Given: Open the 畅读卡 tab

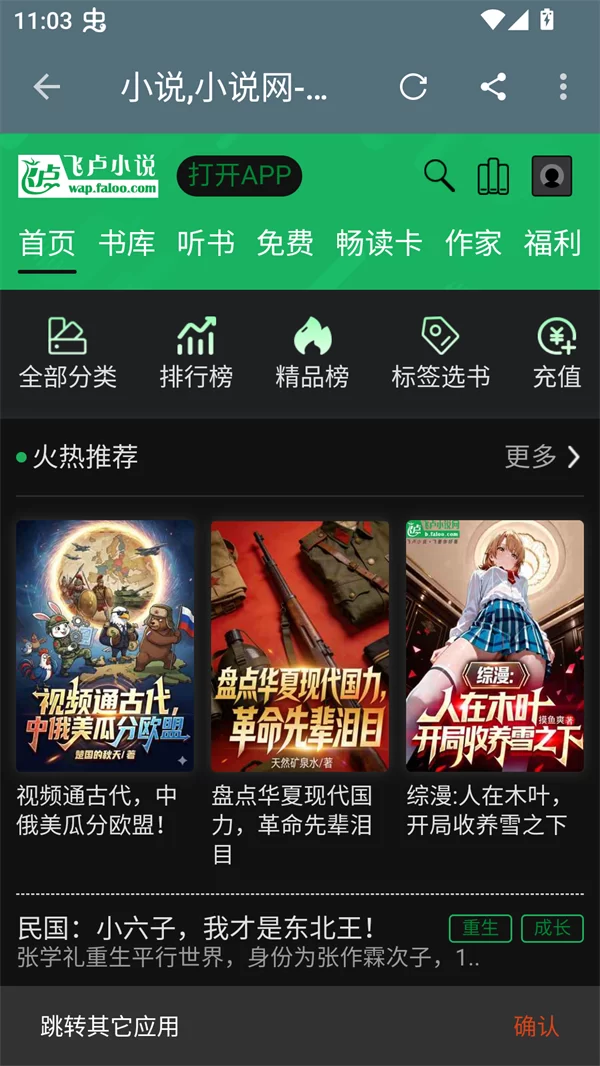Looking at the screenshot, I should (x=379, y=243).
